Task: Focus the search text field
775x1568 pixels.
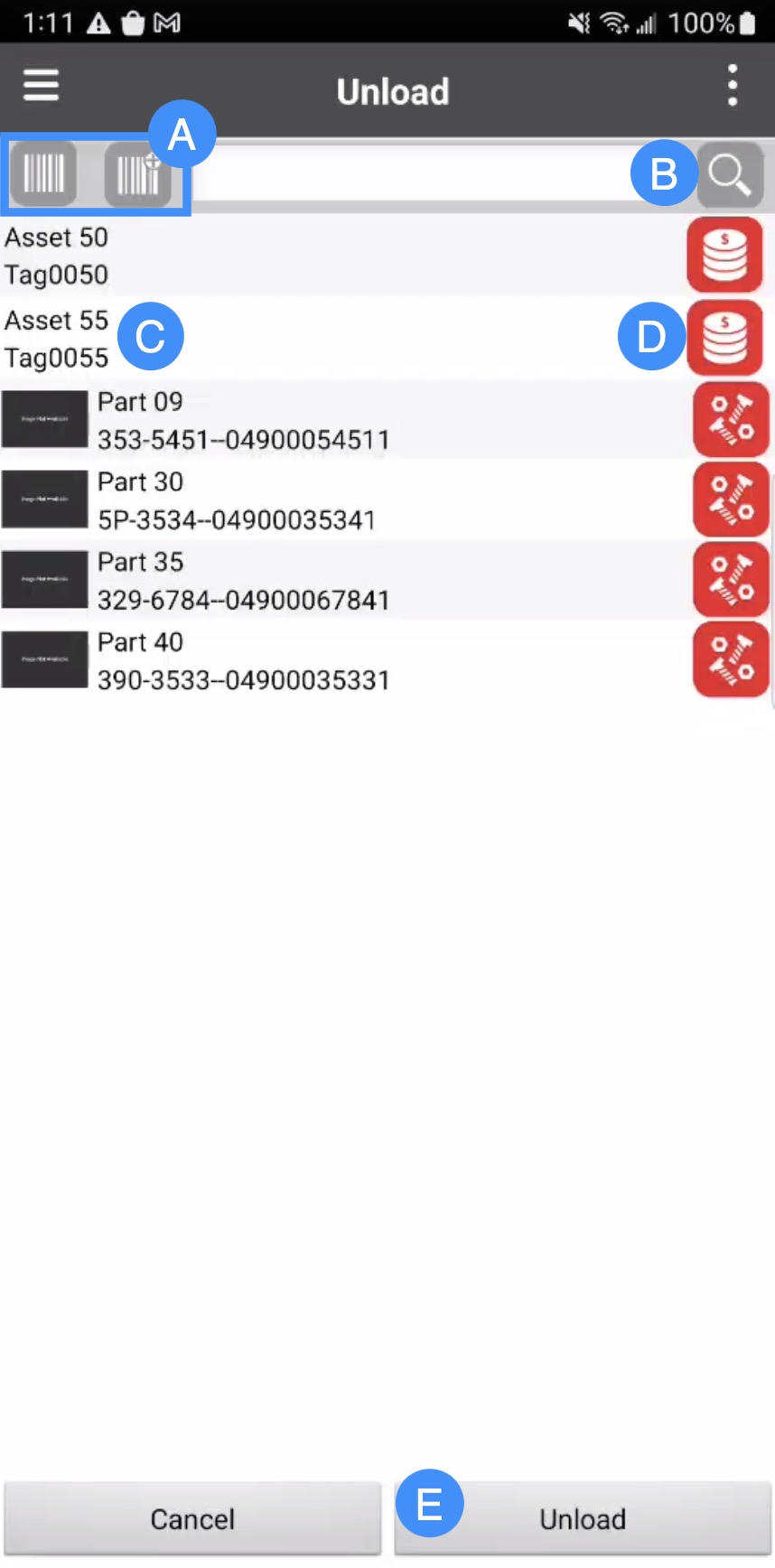Action: (x=406, y=173)
